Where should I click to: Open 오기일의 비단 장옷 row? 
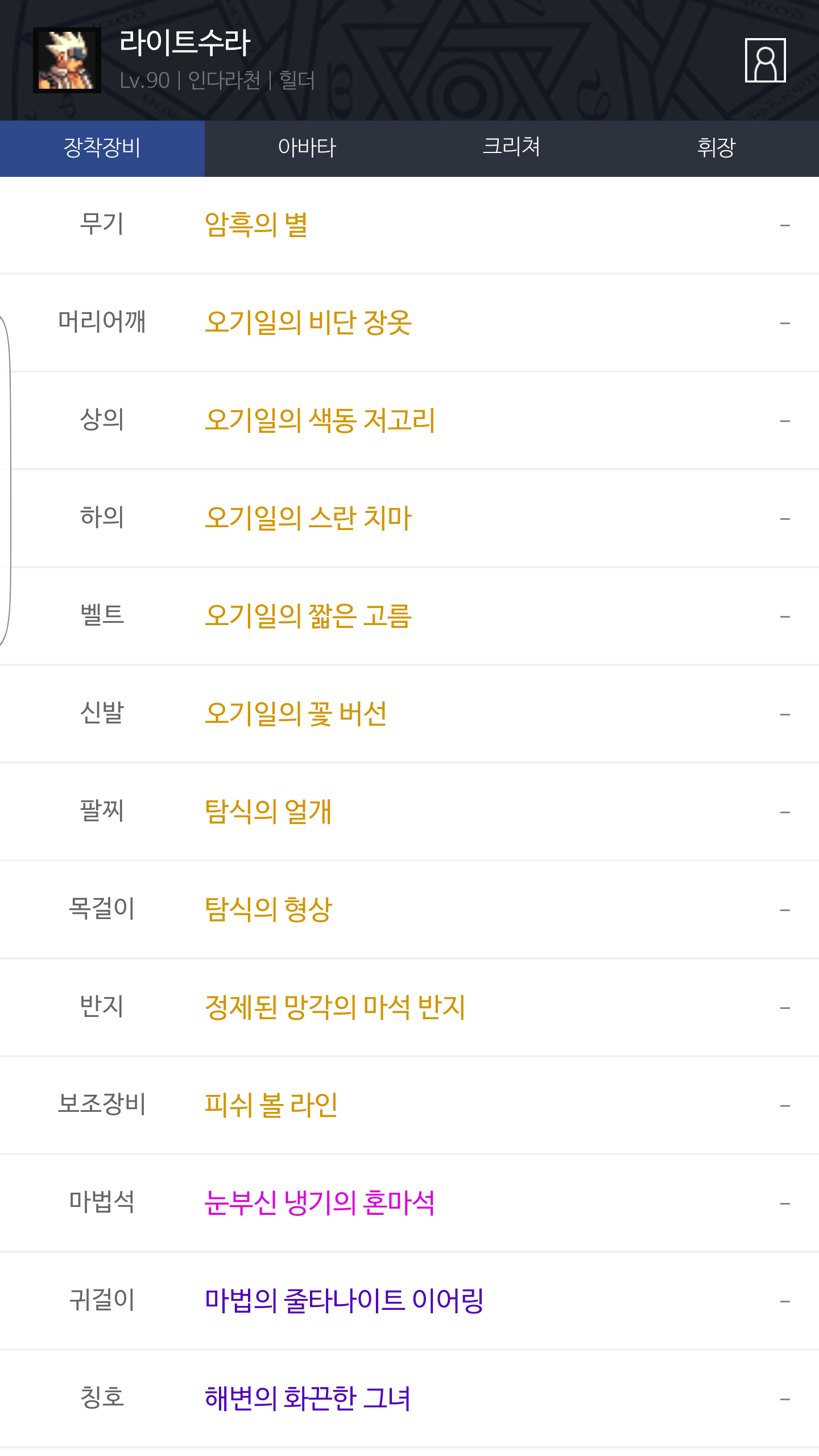(x=308, y=323)
